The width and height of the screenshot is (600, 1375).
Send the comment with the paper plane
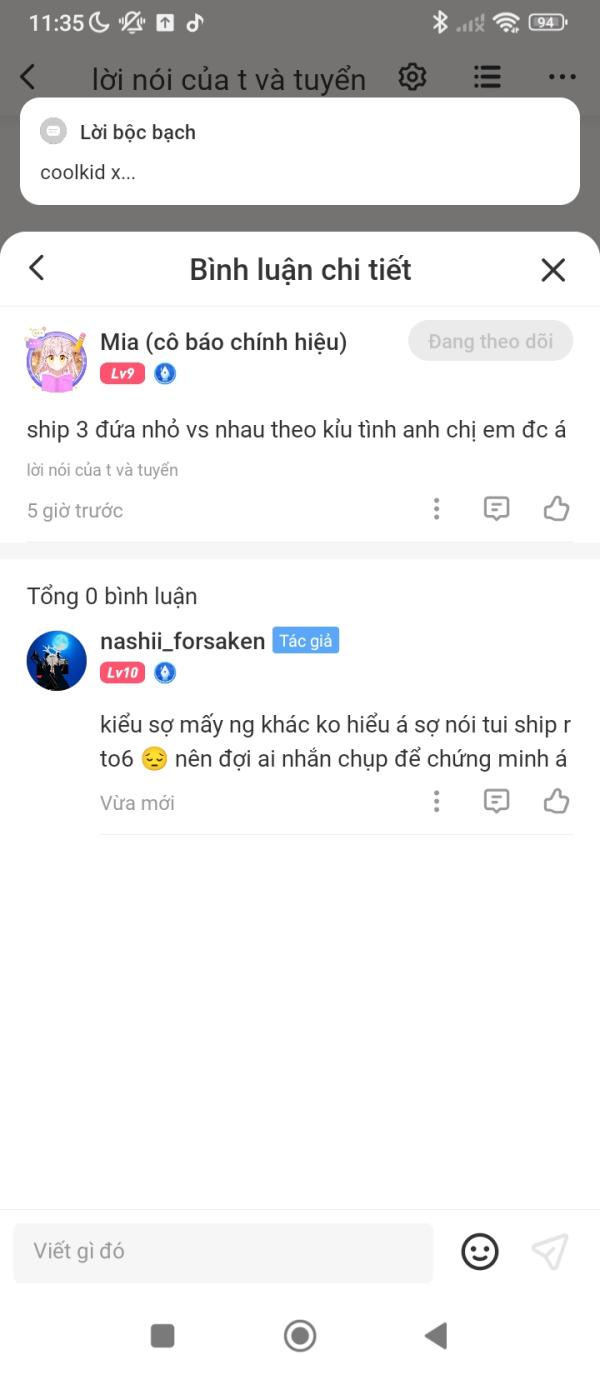click(549, 1252)
